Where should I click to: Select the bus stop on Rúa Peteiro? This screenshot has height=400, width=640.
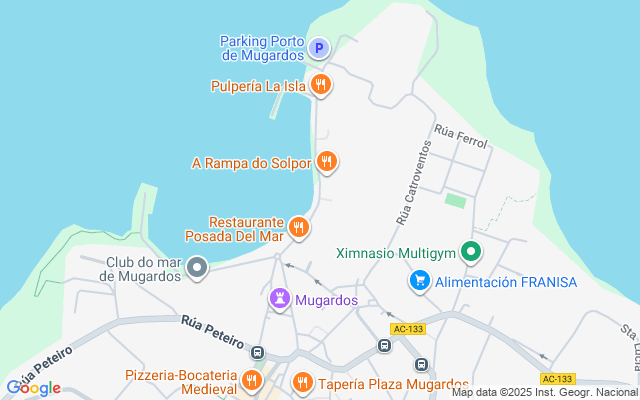(257, 352)
